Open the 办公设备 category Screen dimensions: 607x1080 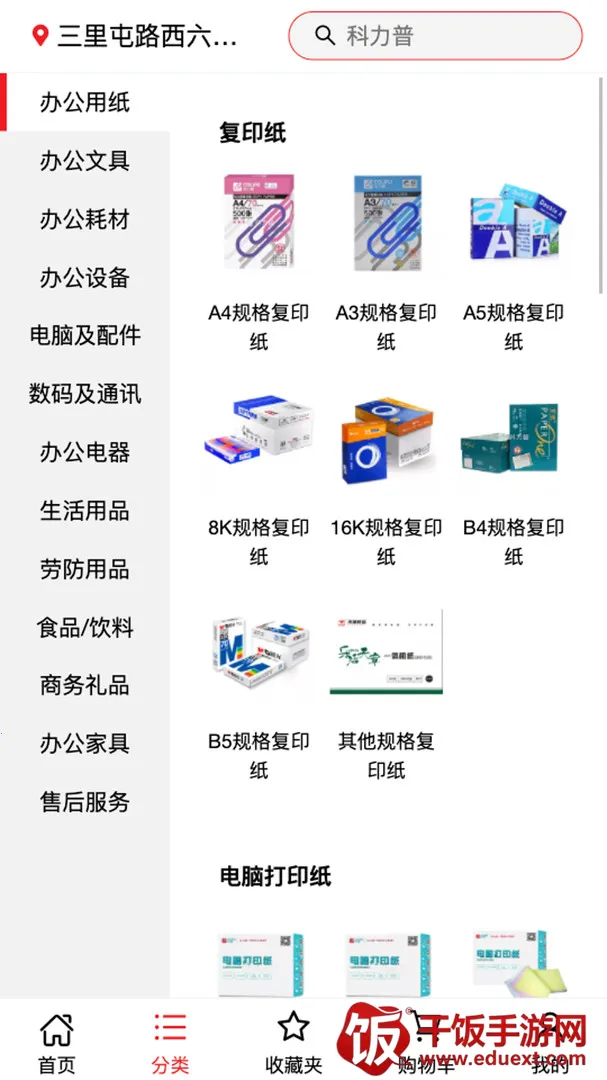pos(85,278)
